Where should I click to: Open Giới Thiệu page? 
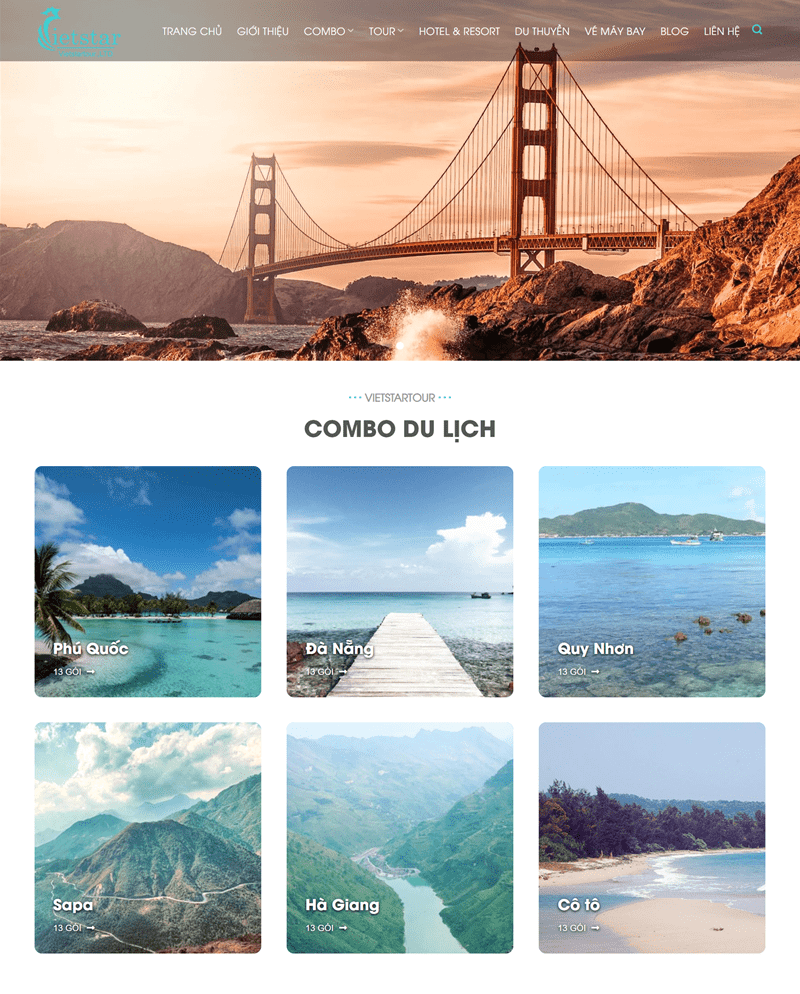(263, 31)
